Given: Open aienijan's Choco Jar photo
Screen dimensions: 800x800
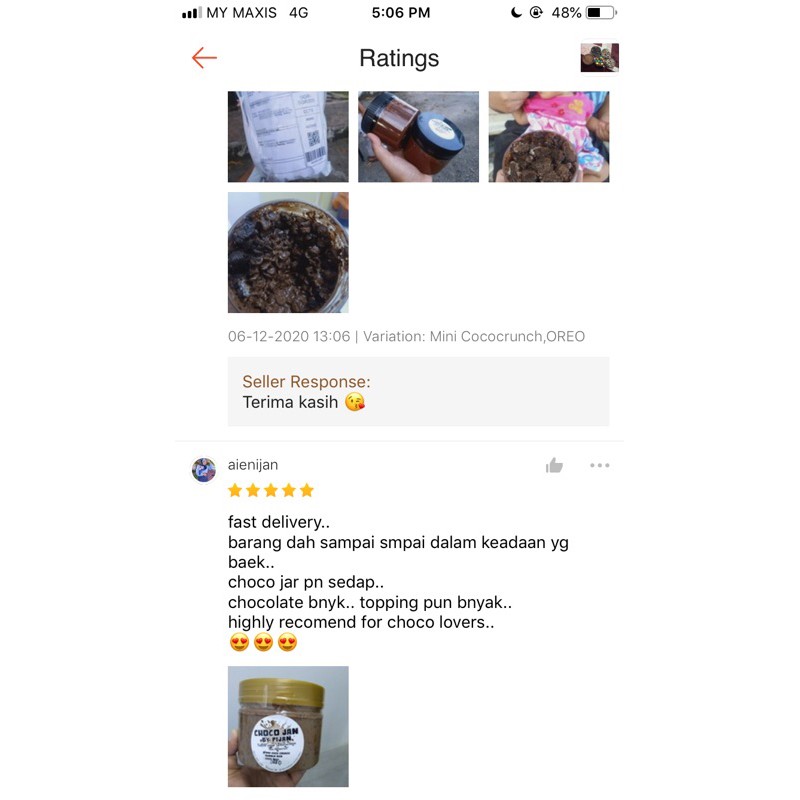Looking at the screenshot, I should [288, 727].
